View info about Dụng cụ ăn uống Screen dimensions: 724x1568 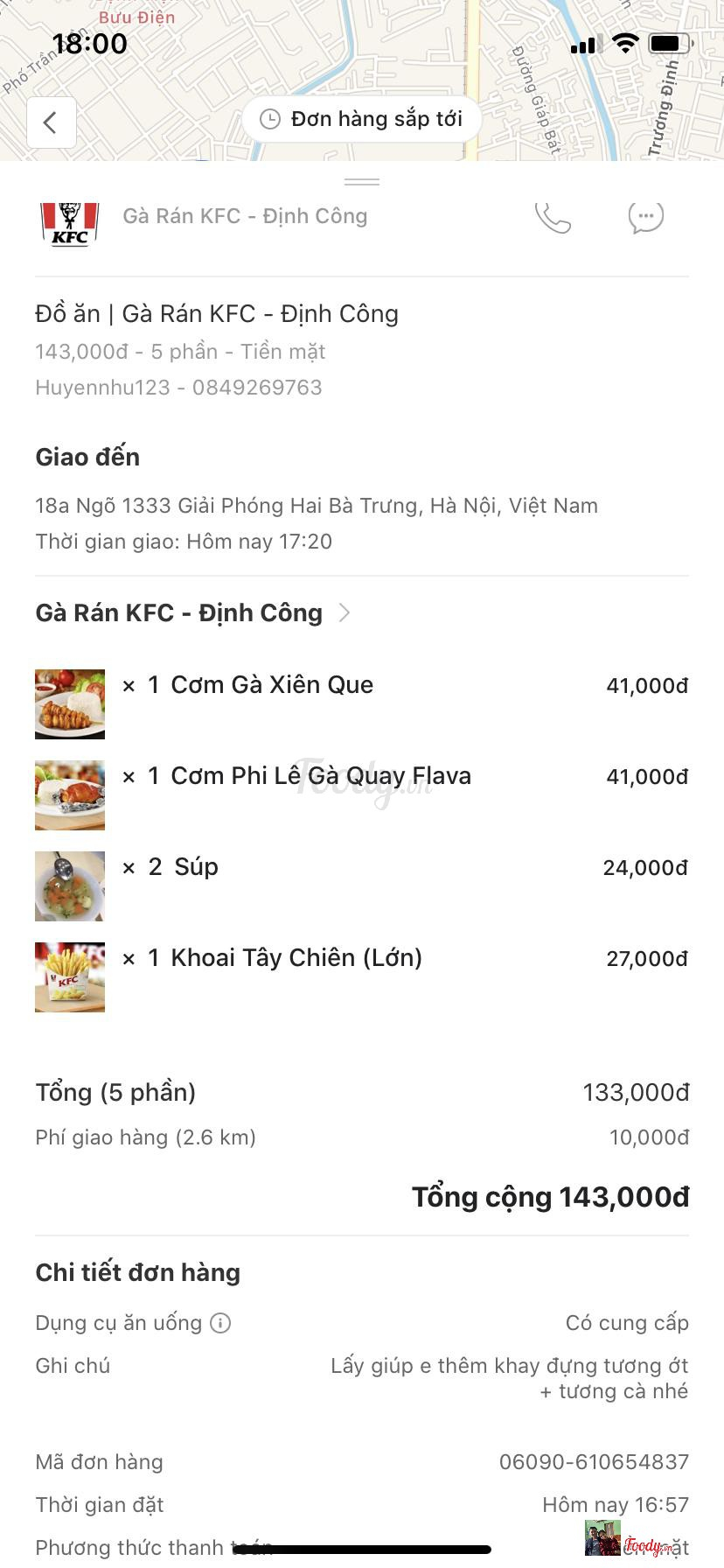tap(221, 1323)
